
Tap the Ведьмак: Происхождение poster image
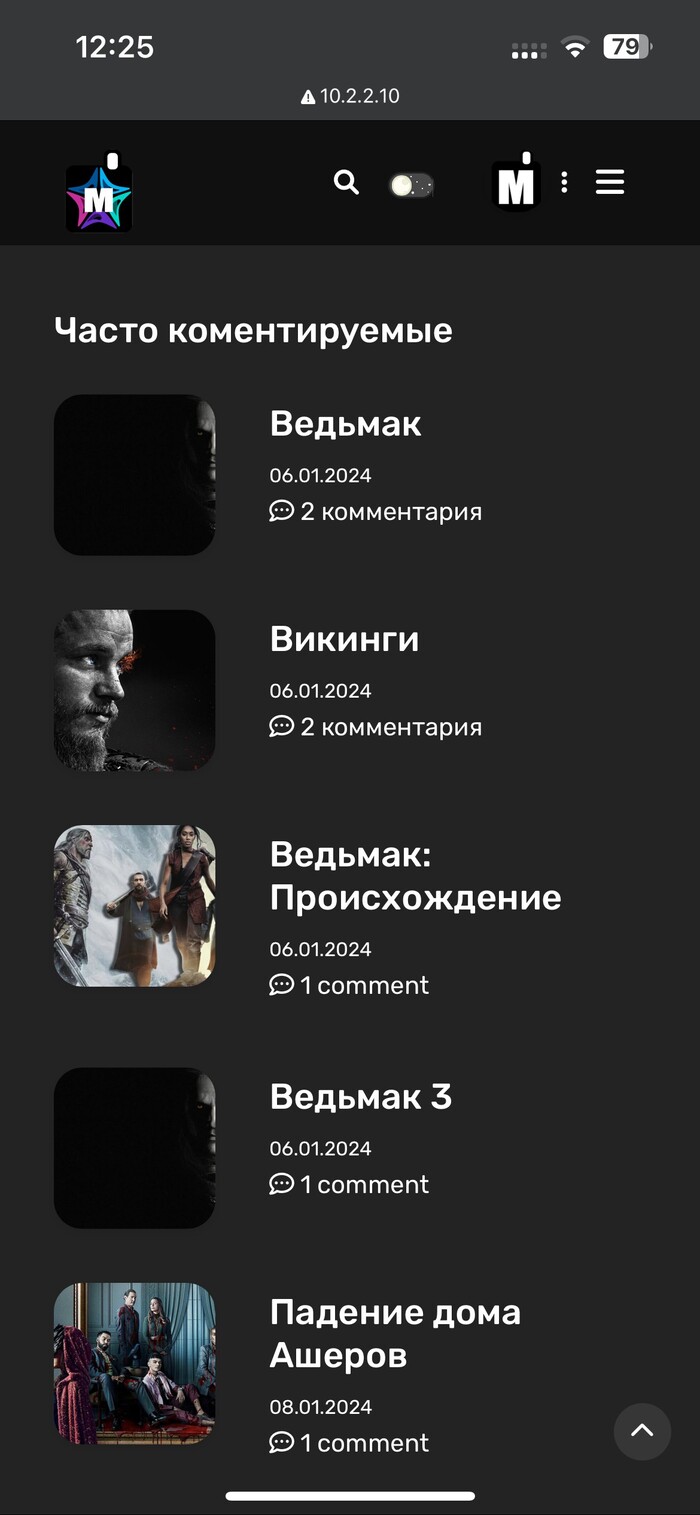(x=135, y=906)
